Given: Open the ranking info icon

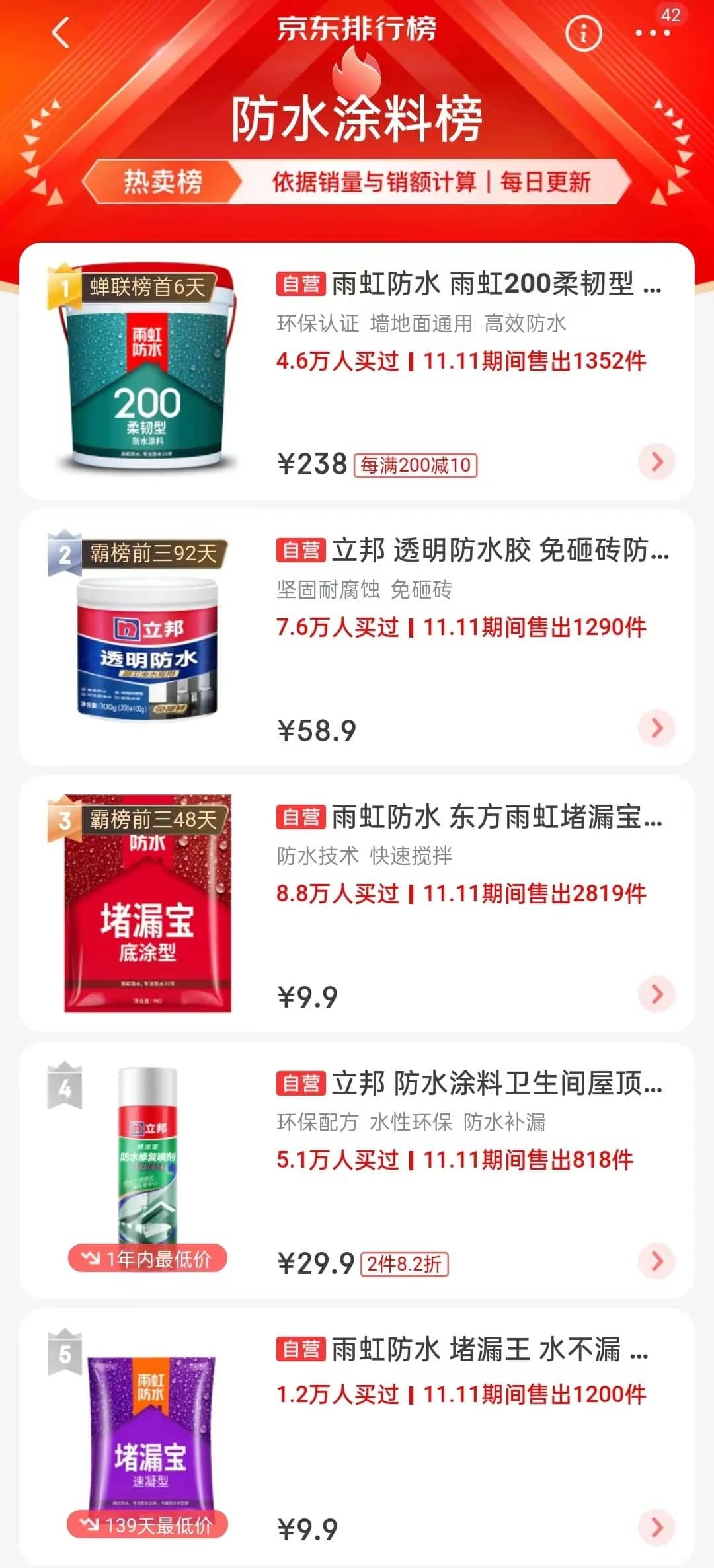Looking at the screenshot, I should coord(584,33).
